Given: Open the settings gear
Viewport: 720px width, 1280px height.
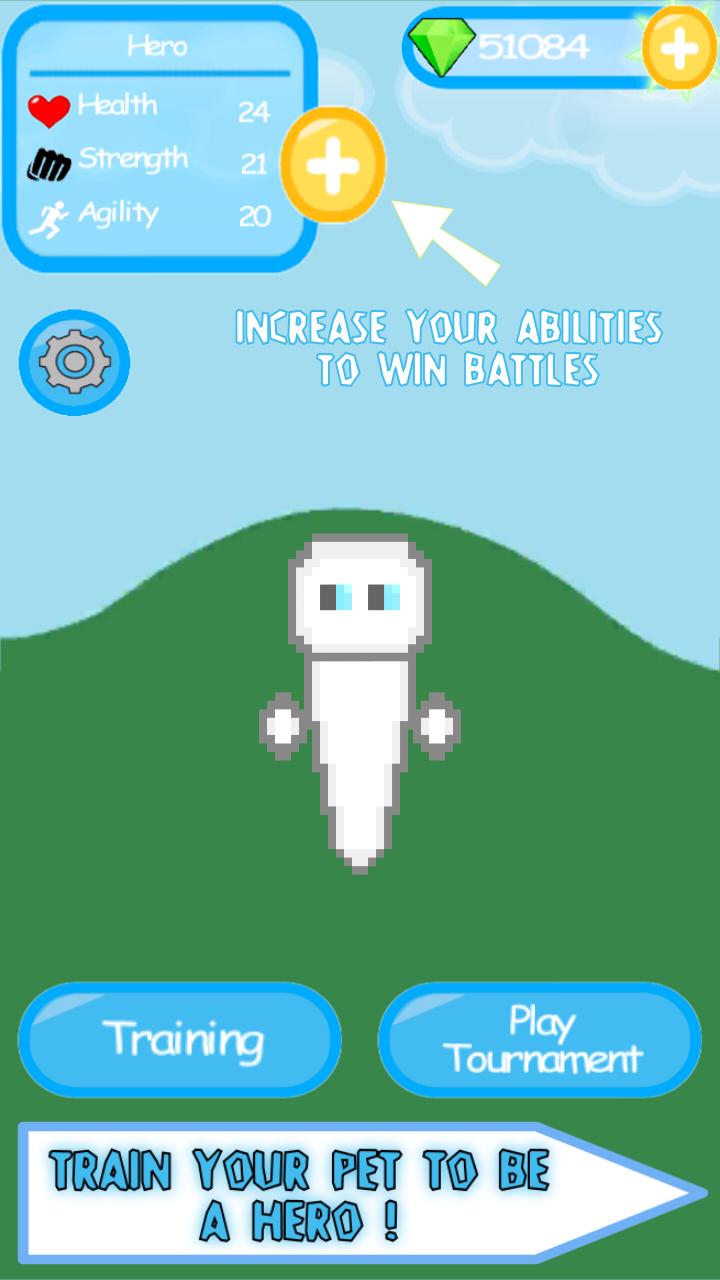Looking at the screenshot, I should pos(74,362).
